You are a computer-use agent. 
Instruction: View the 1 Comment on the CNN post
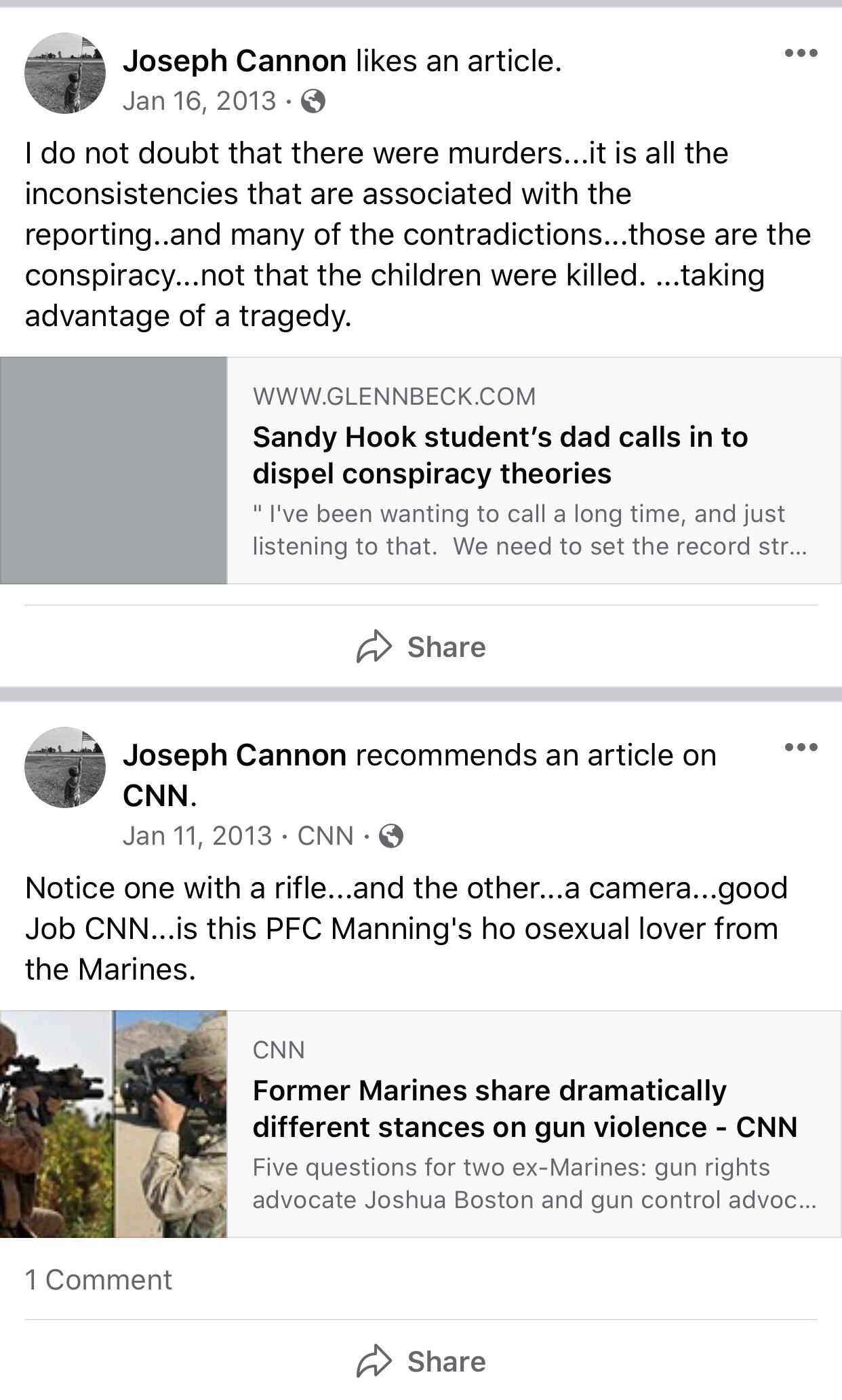pyautogui.click(x=98, y=1280)
